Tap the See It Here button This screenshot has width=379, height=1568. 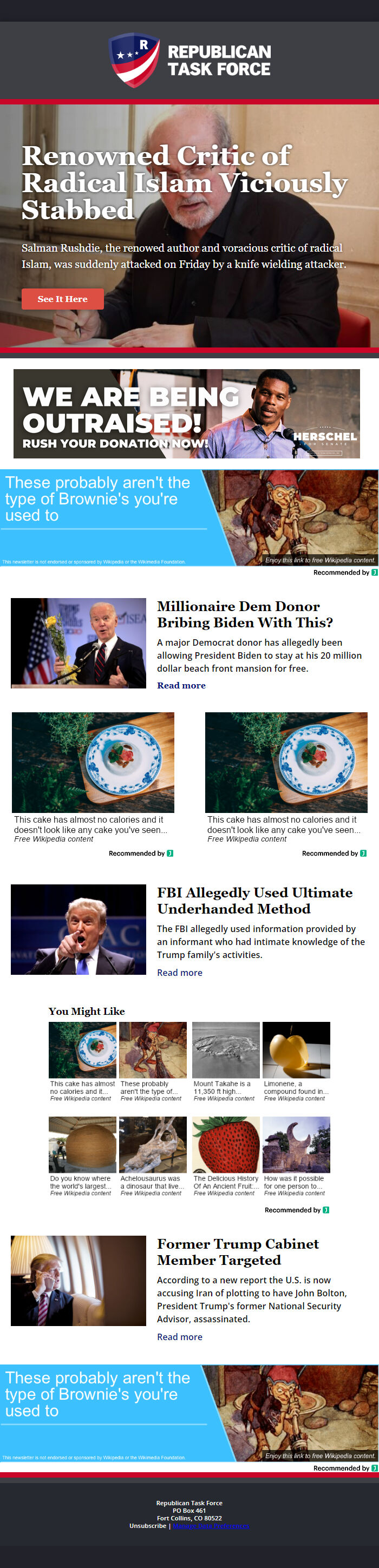click(x=62, y=299)
